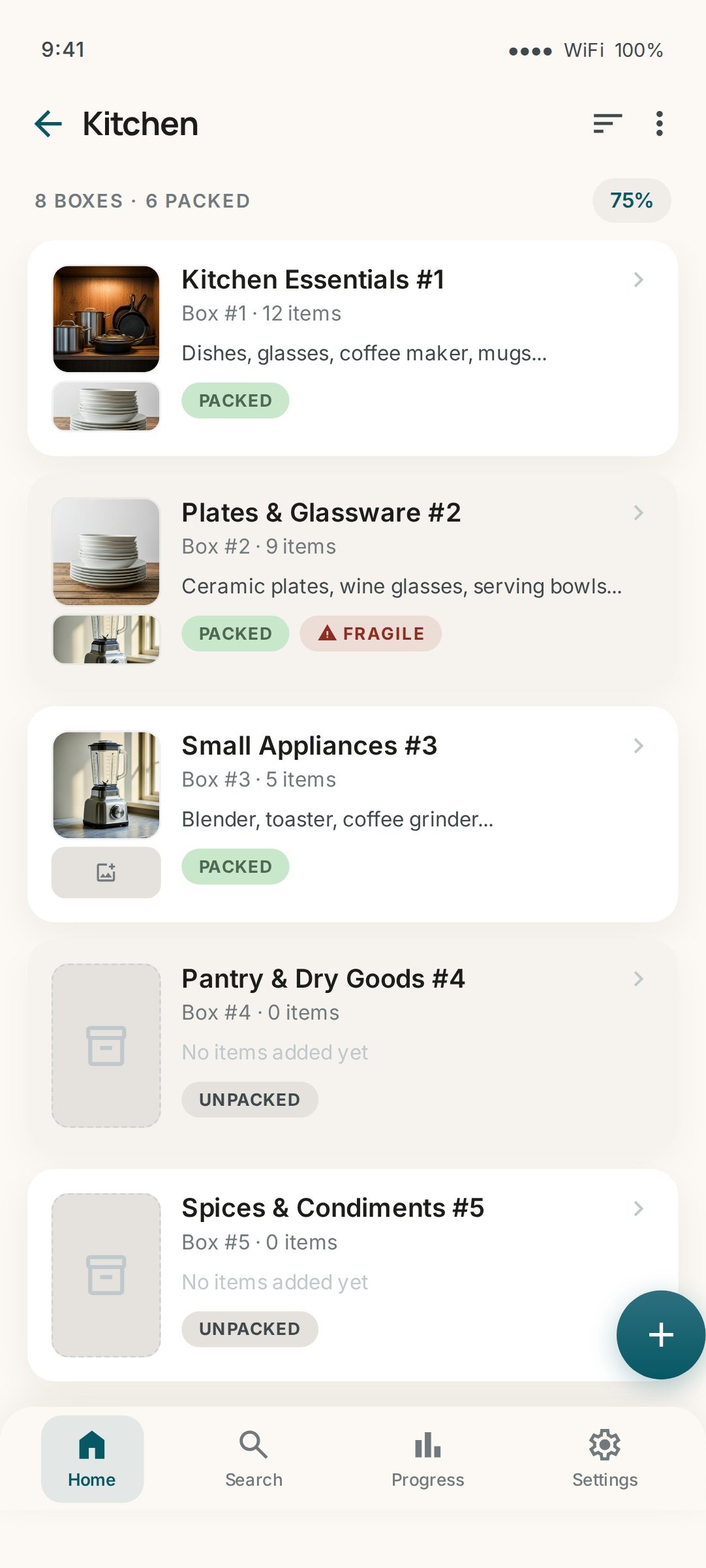Viewport: 706px width, 1568px height.
Task: Open the three-dot overflow menu
Action: [x=659, y=123]
